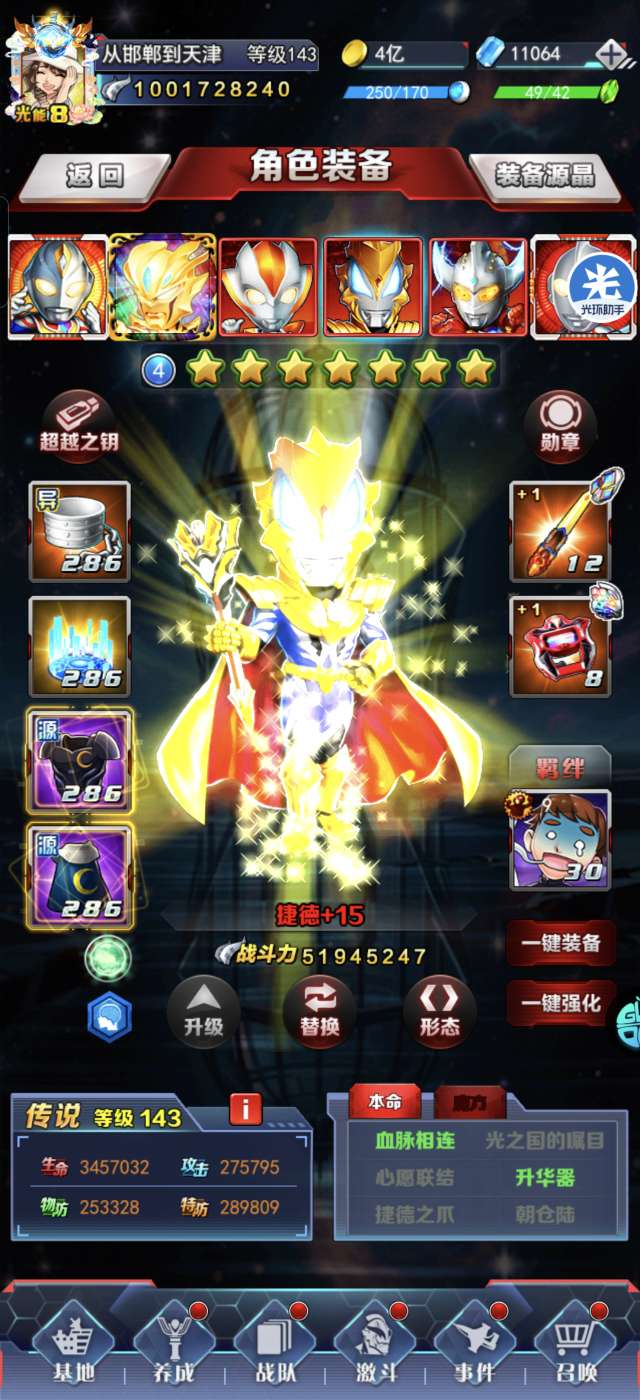Tap the 替换 replace button

coord(320,1010)
